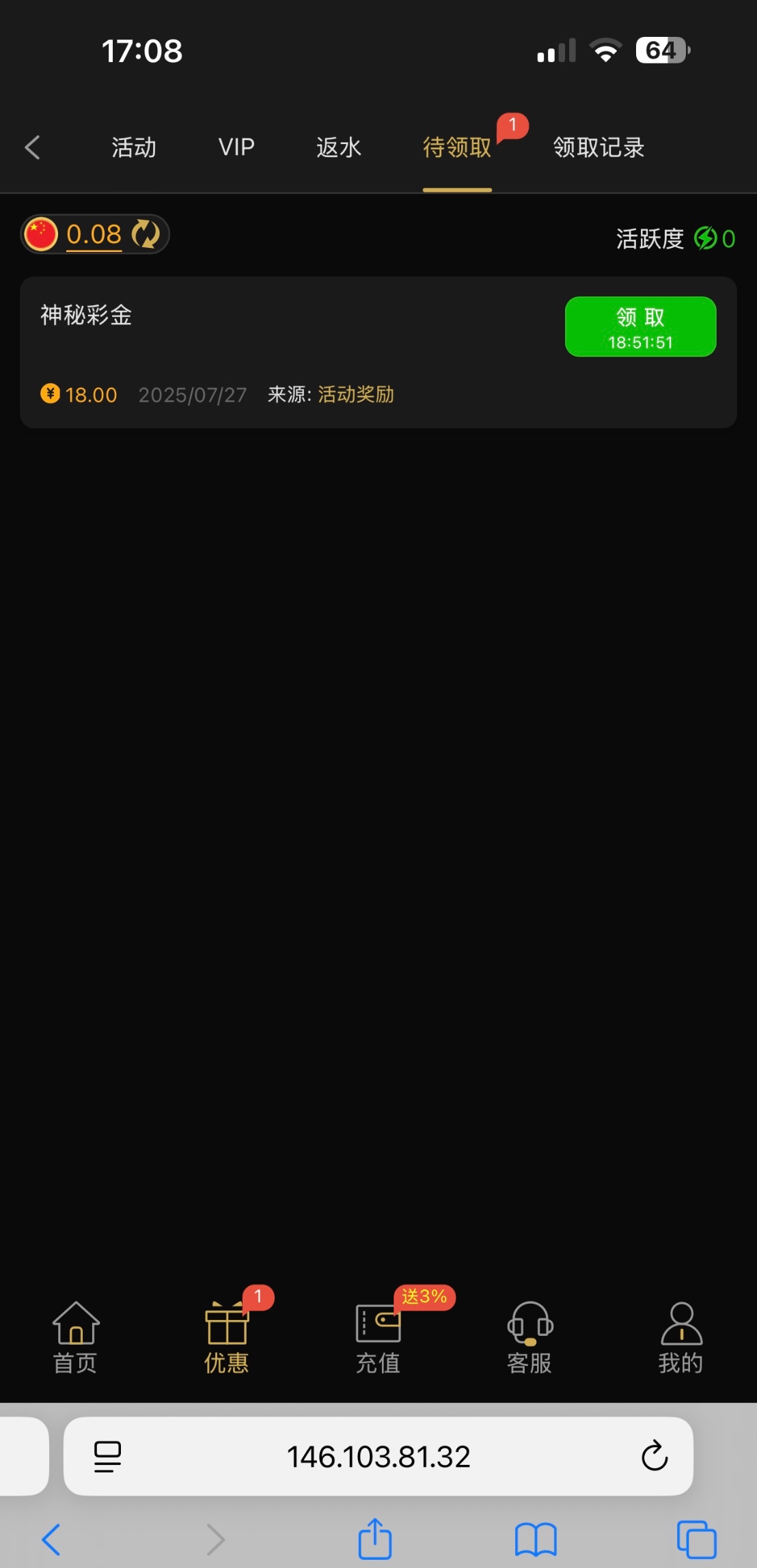
Task: Open the 活动奖励 source link
Action: pyautogui.click(x=356, y=394)
